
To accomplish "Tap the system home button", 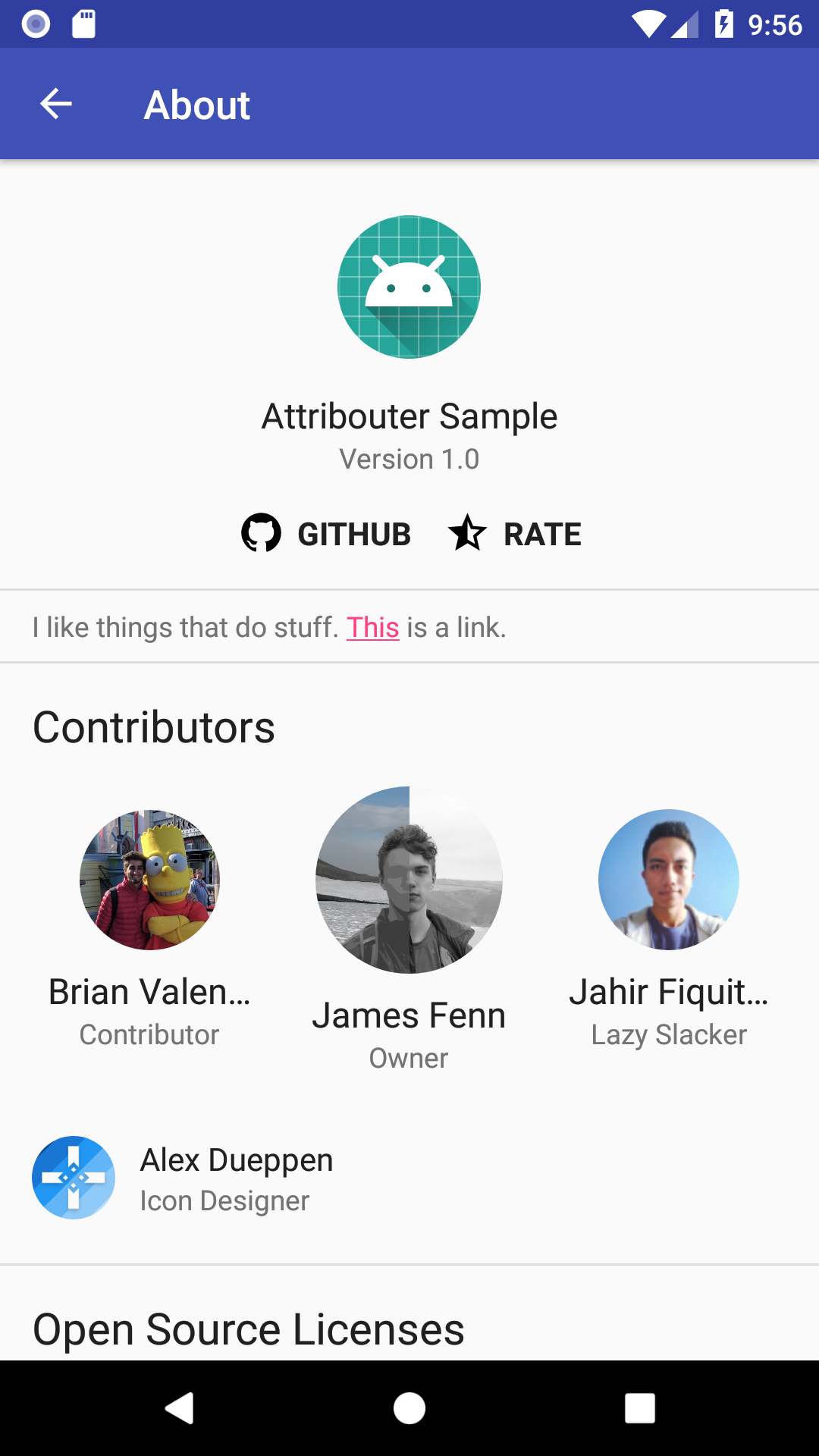I will [409, 1408].
